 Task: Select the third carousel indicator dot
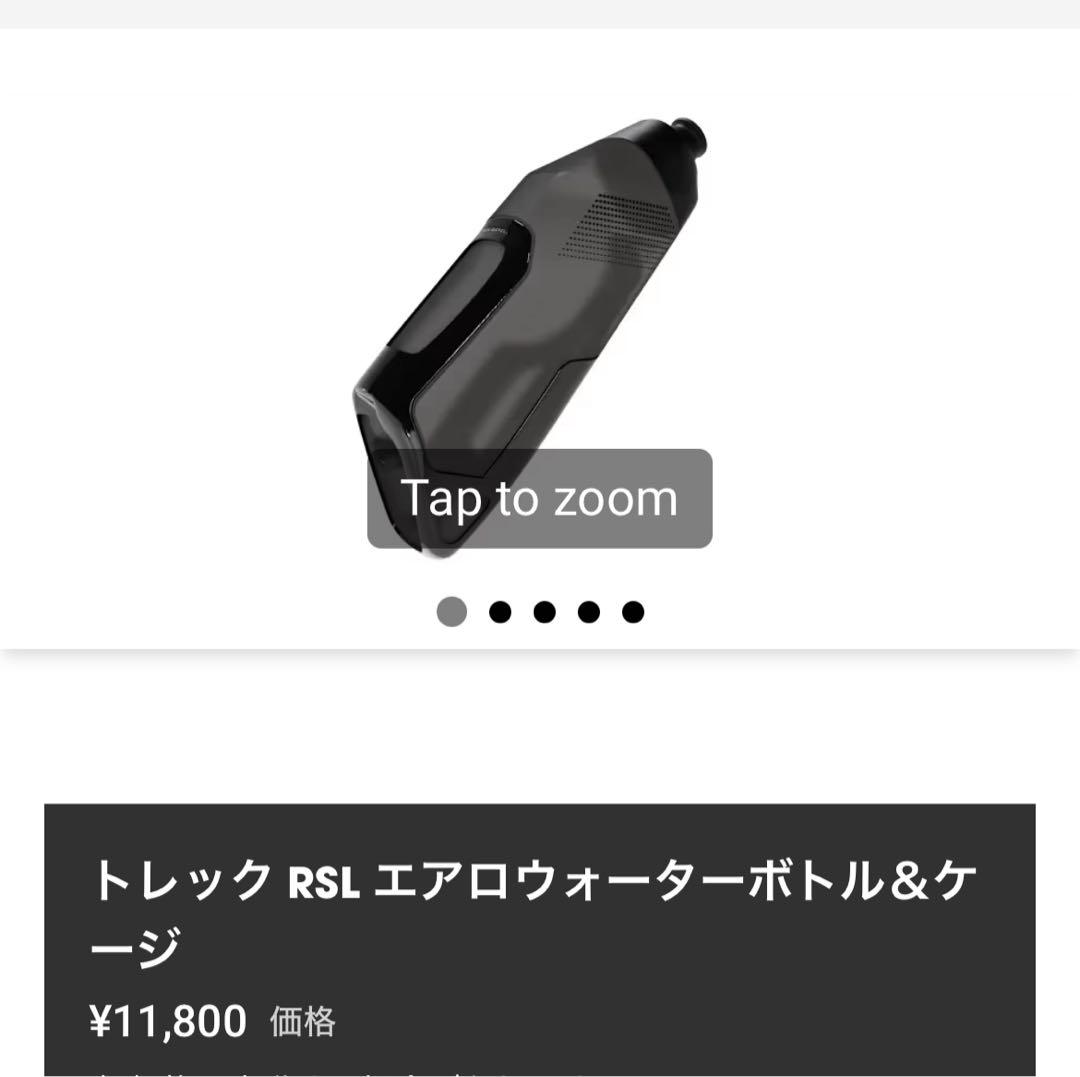544,612
